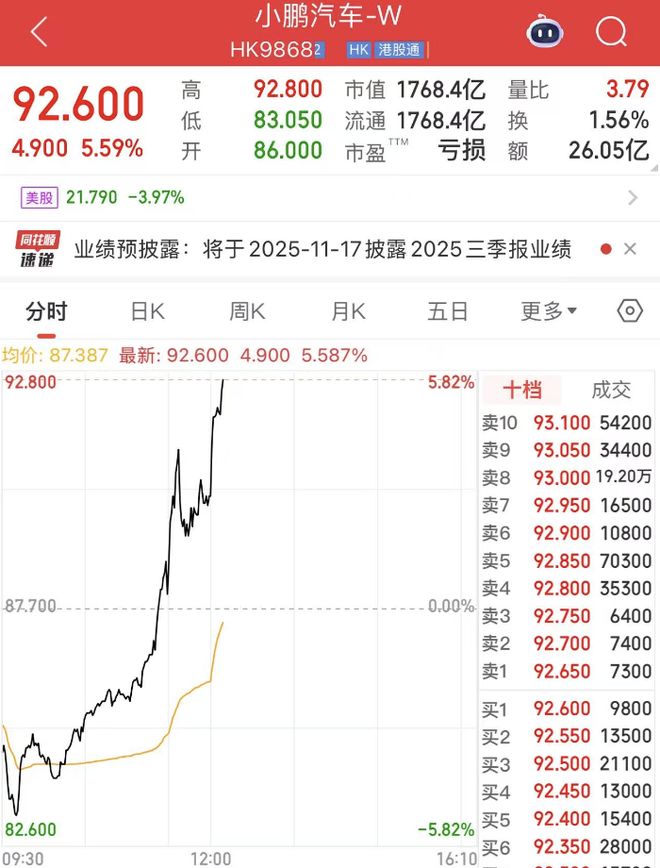Open the 美股 quote row
Image resolution: width=660 pixels, height=868 pixels.
click(330, 197)
